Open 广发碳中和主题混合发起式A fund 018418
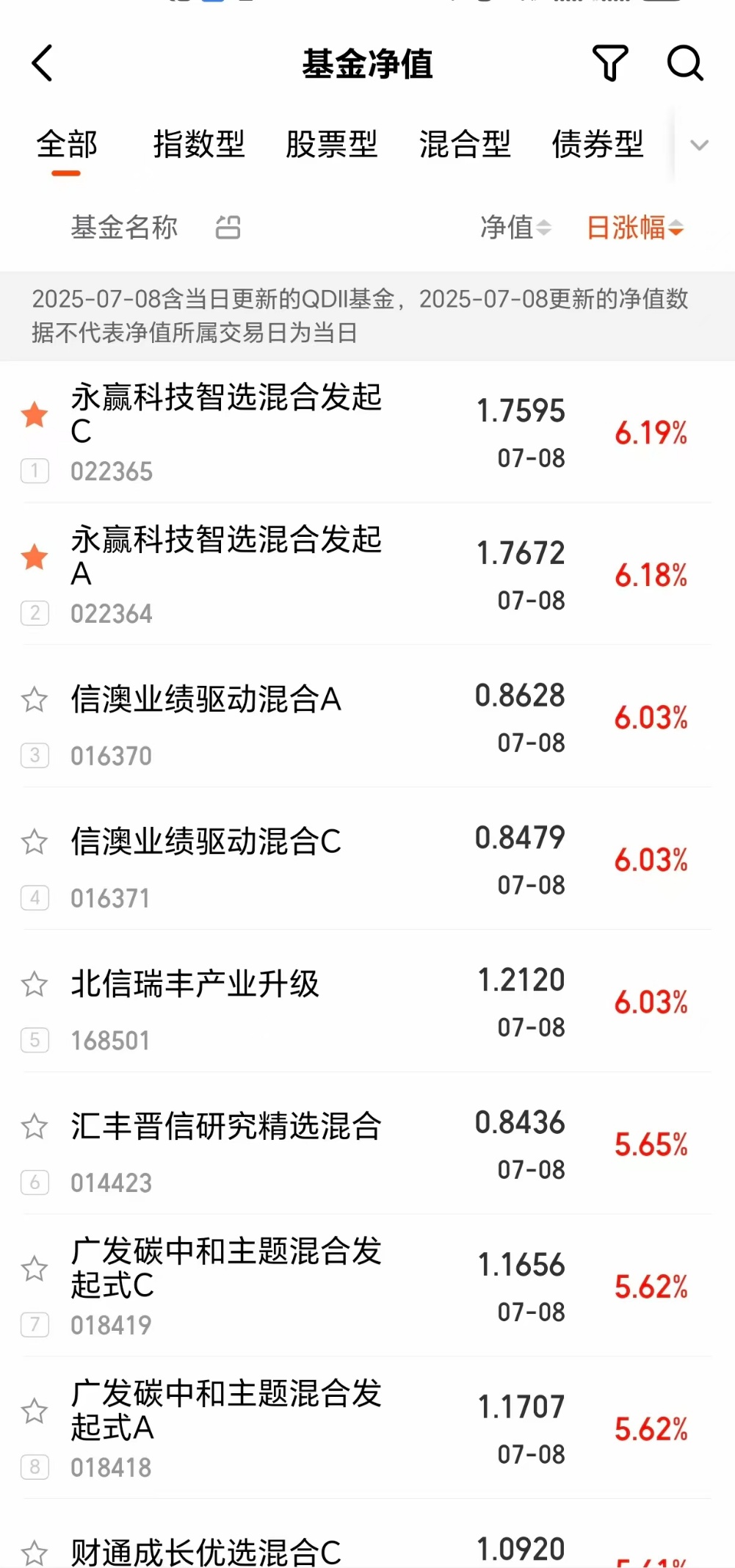 (367, 1429)
